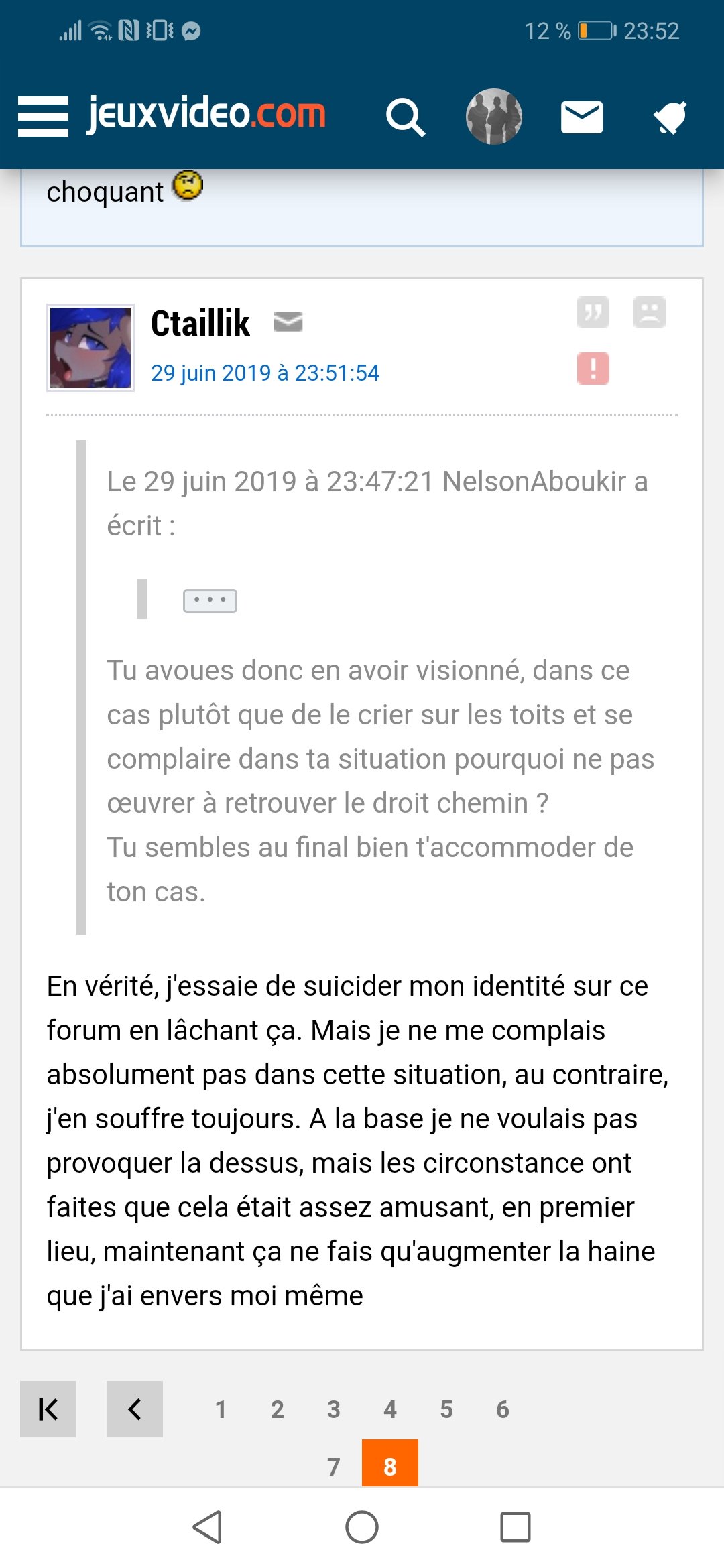Screen dimensions: 724x1568
Task: Open the hamburger navigation menu
Action: [x=43, y=117]
